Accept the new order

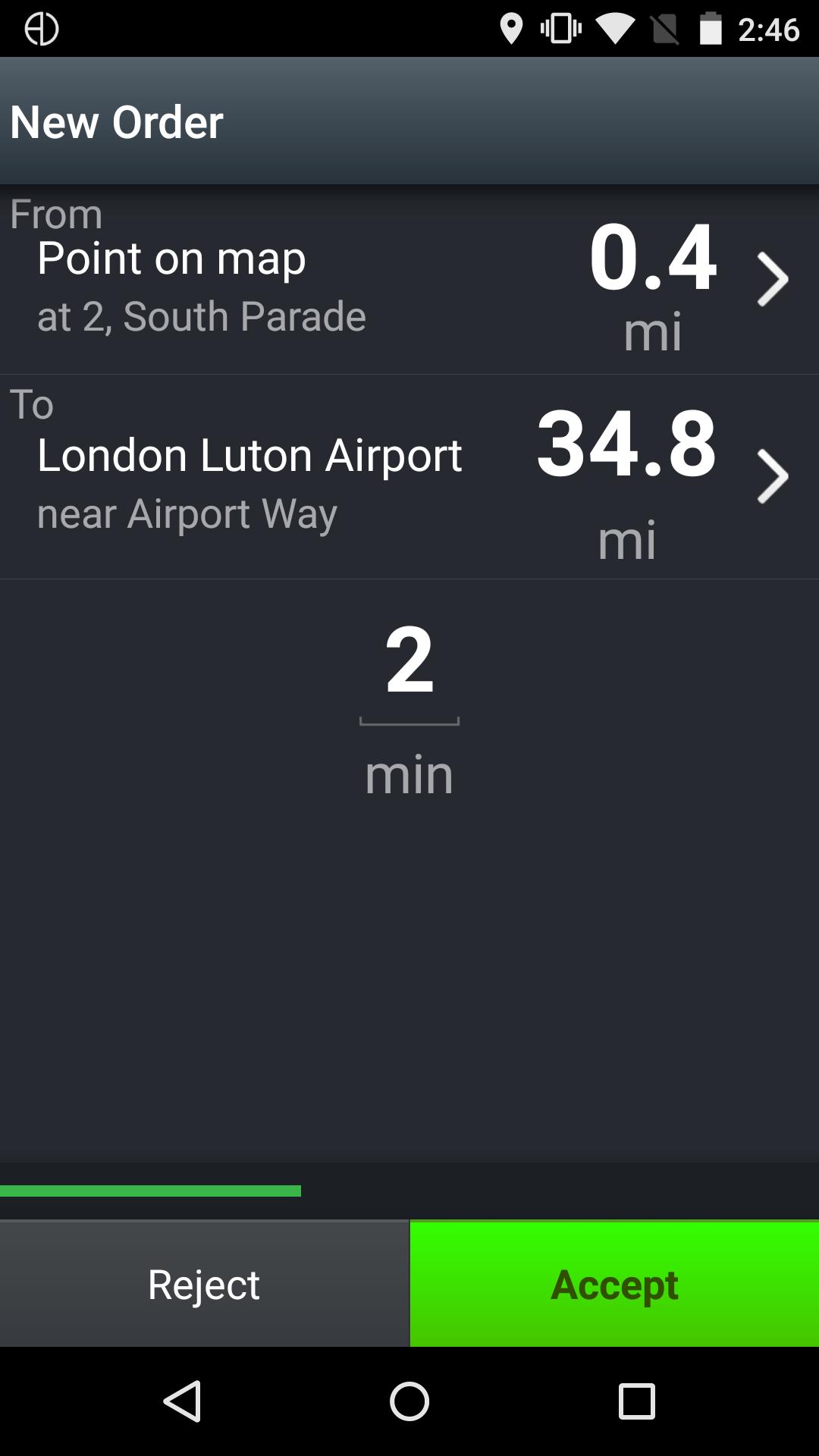point(613,1283)
